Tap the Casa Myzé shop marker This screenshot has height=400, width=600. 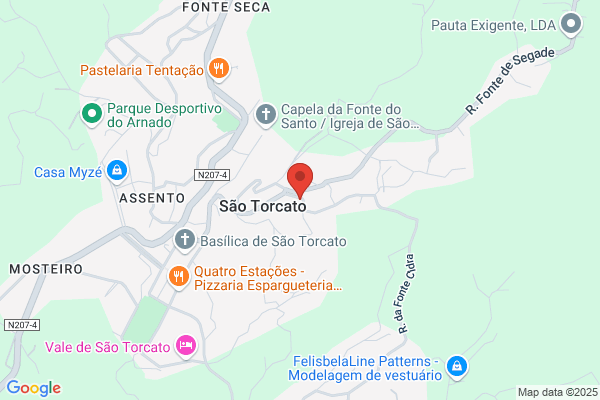117,171
